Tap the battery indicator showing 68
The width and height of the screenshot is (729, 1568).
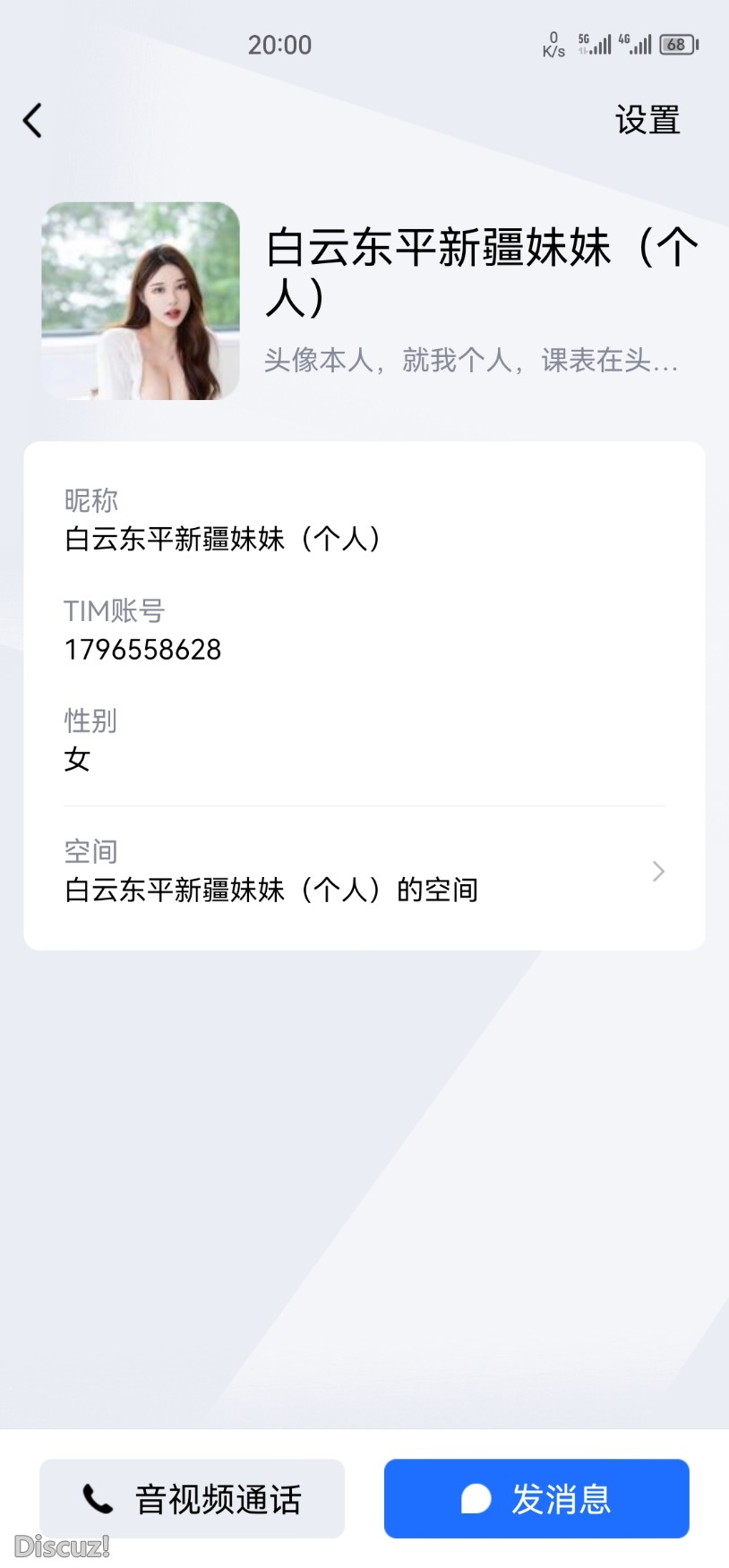[678, 44]
